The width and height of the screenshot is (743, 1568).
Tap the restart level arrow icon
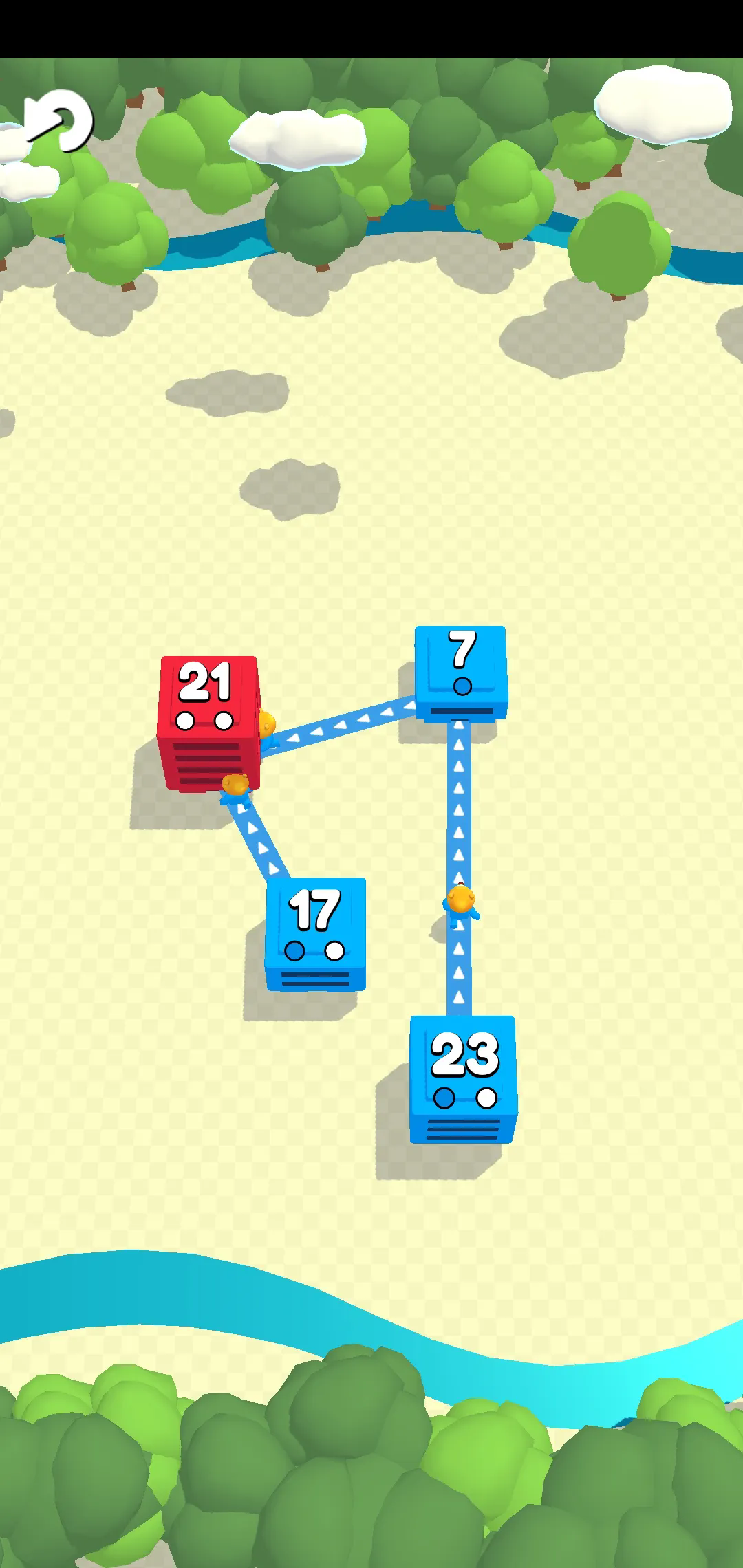(60, 121)
